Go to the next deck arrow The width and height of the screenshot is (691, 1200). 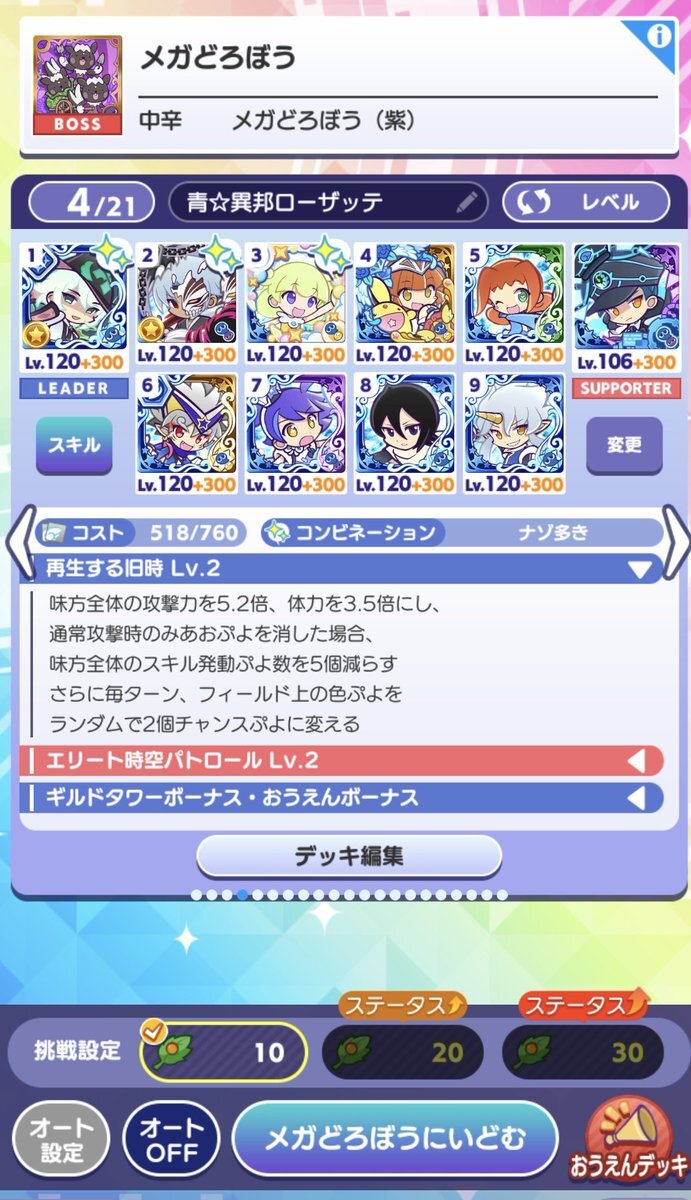[x=676, y=542]
